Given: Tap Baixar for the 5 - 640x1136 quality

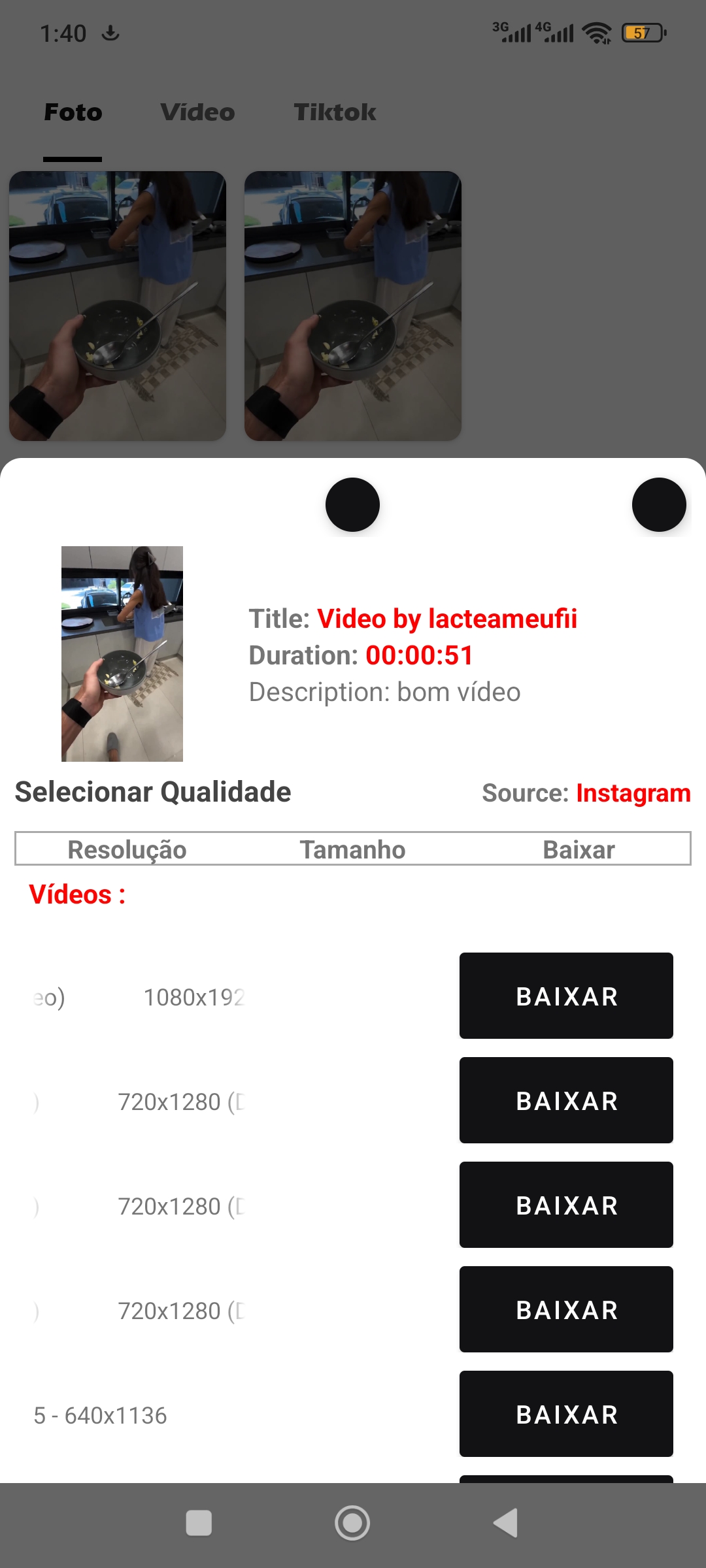Looking at the screenshot, I should coord(565,1414).
